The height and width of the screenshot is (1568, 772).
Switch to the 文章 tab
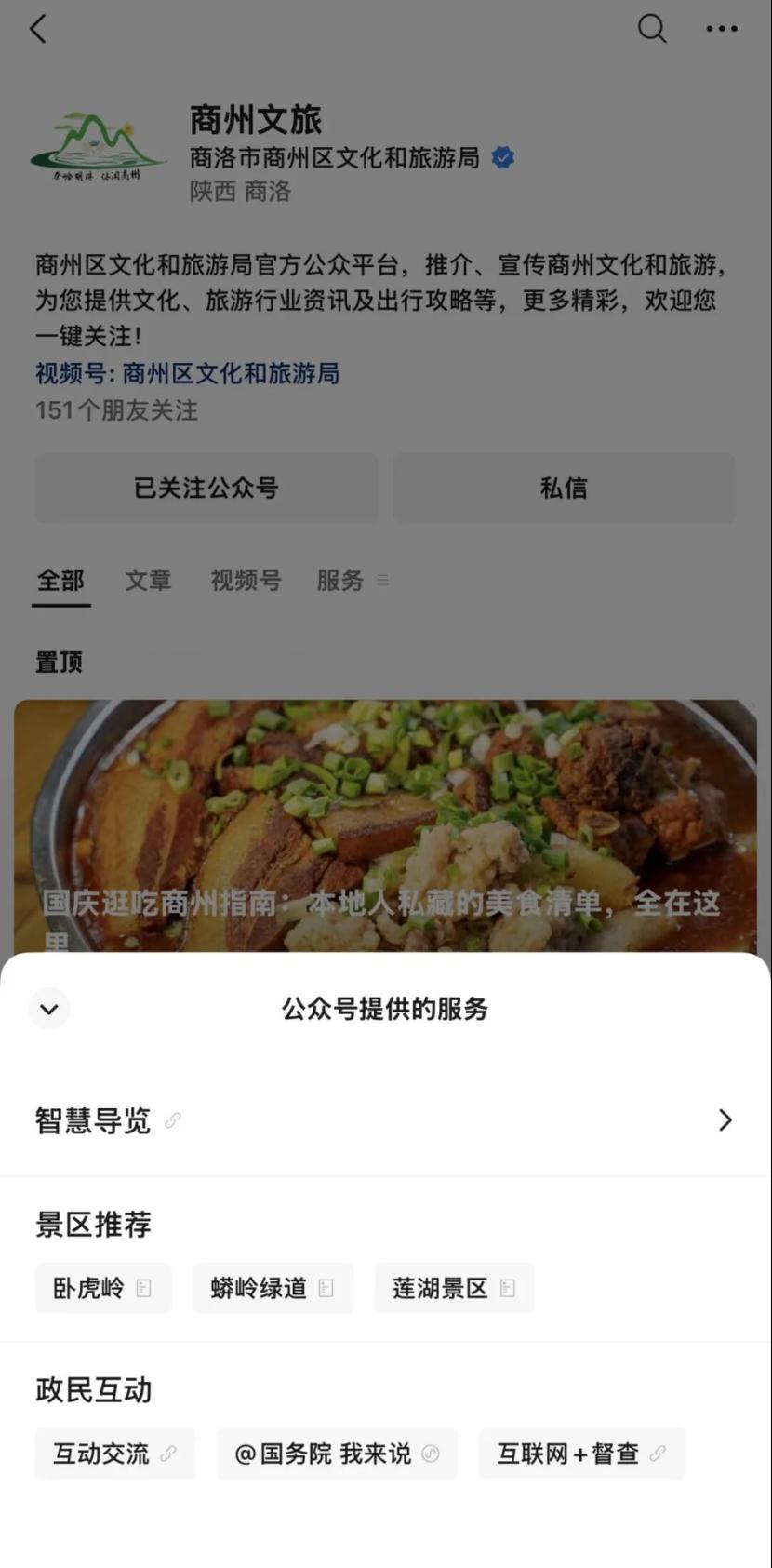(148, 581)
